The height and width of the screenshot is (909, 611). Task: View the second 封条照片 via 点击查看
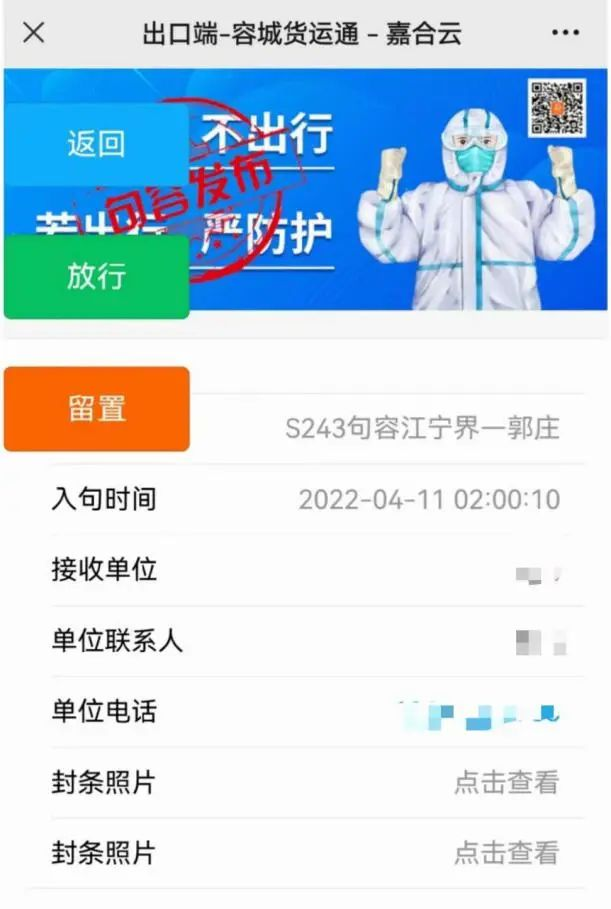(506, 853)
